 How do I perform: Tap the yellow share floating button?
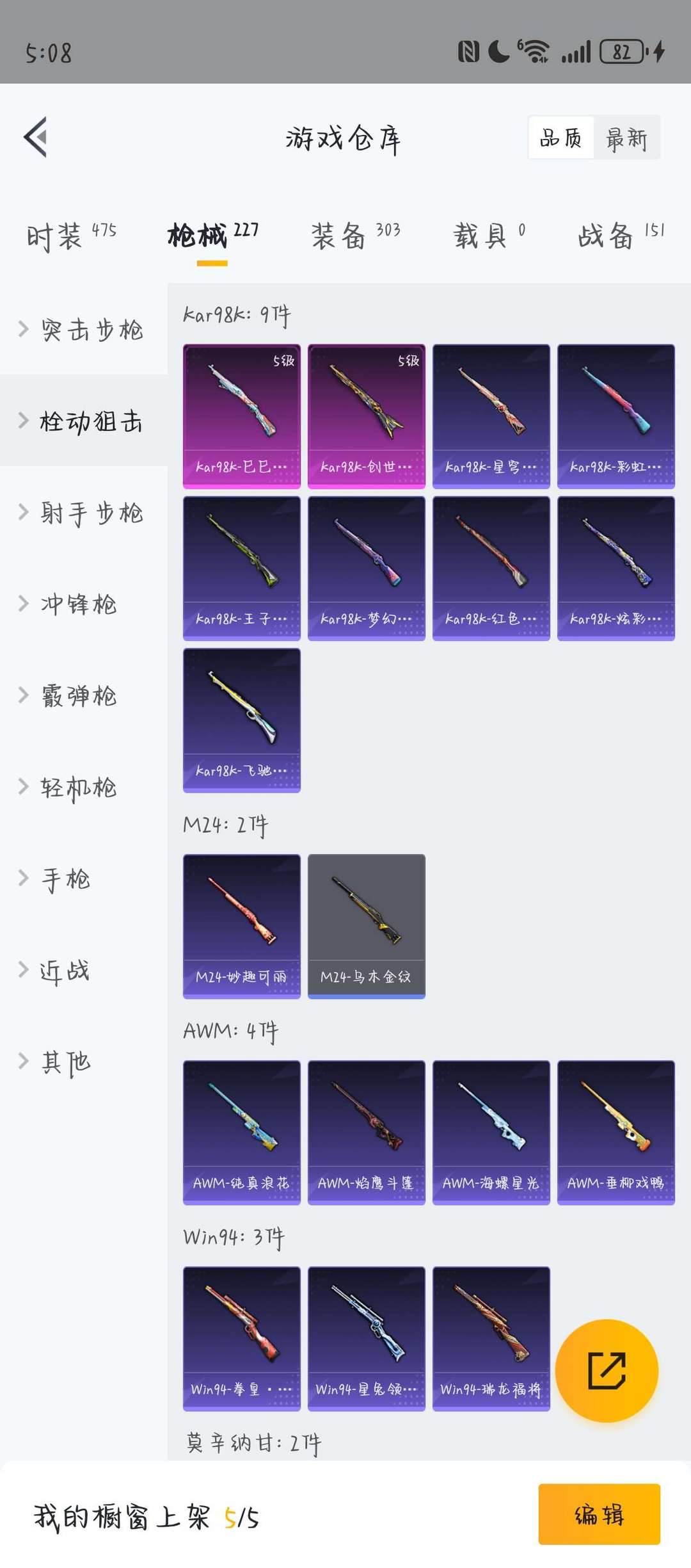pyautogui.click(x=607, y=1371)
